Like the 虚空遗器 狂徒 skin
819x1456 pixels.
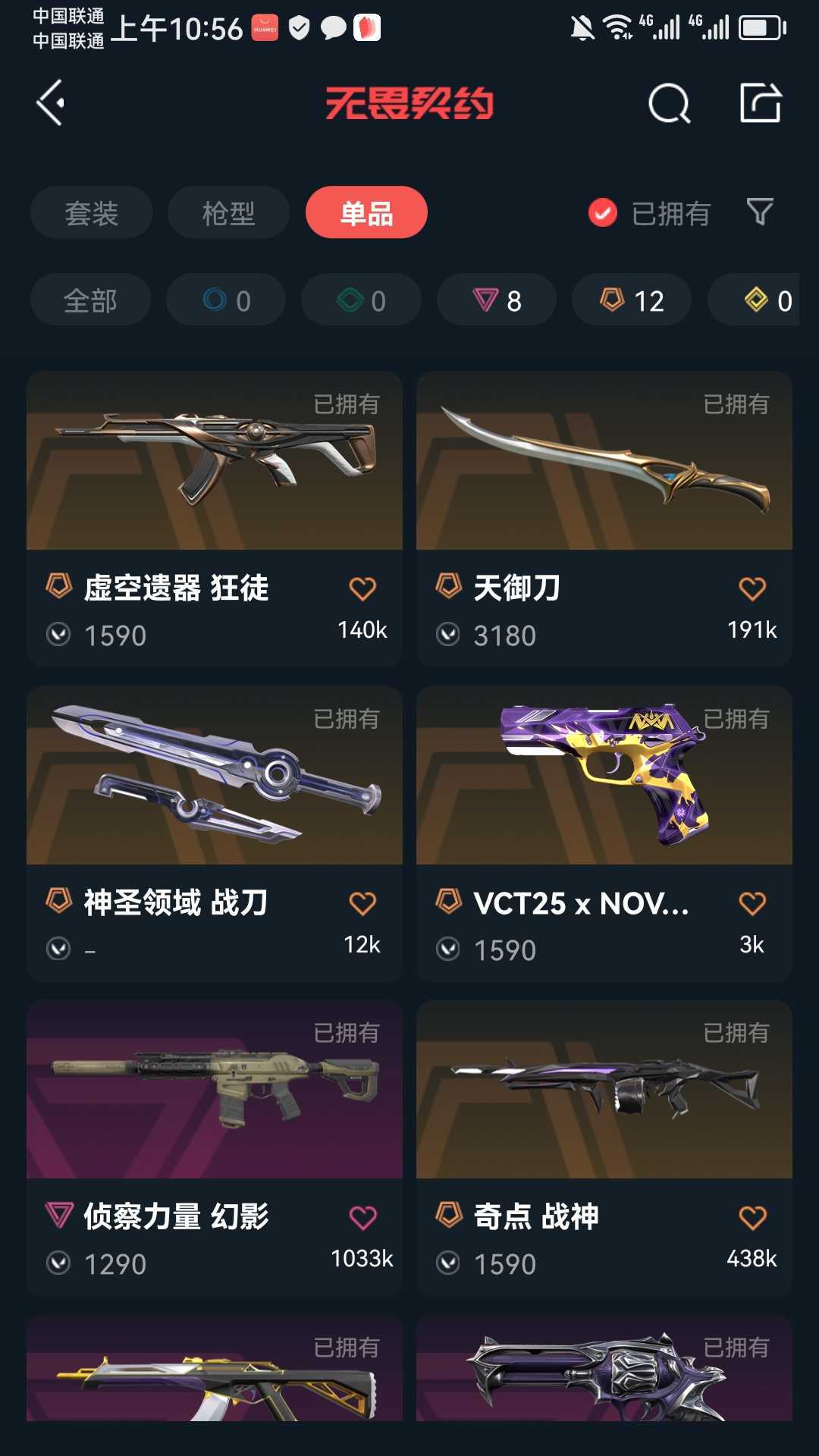tap(362, 588)
